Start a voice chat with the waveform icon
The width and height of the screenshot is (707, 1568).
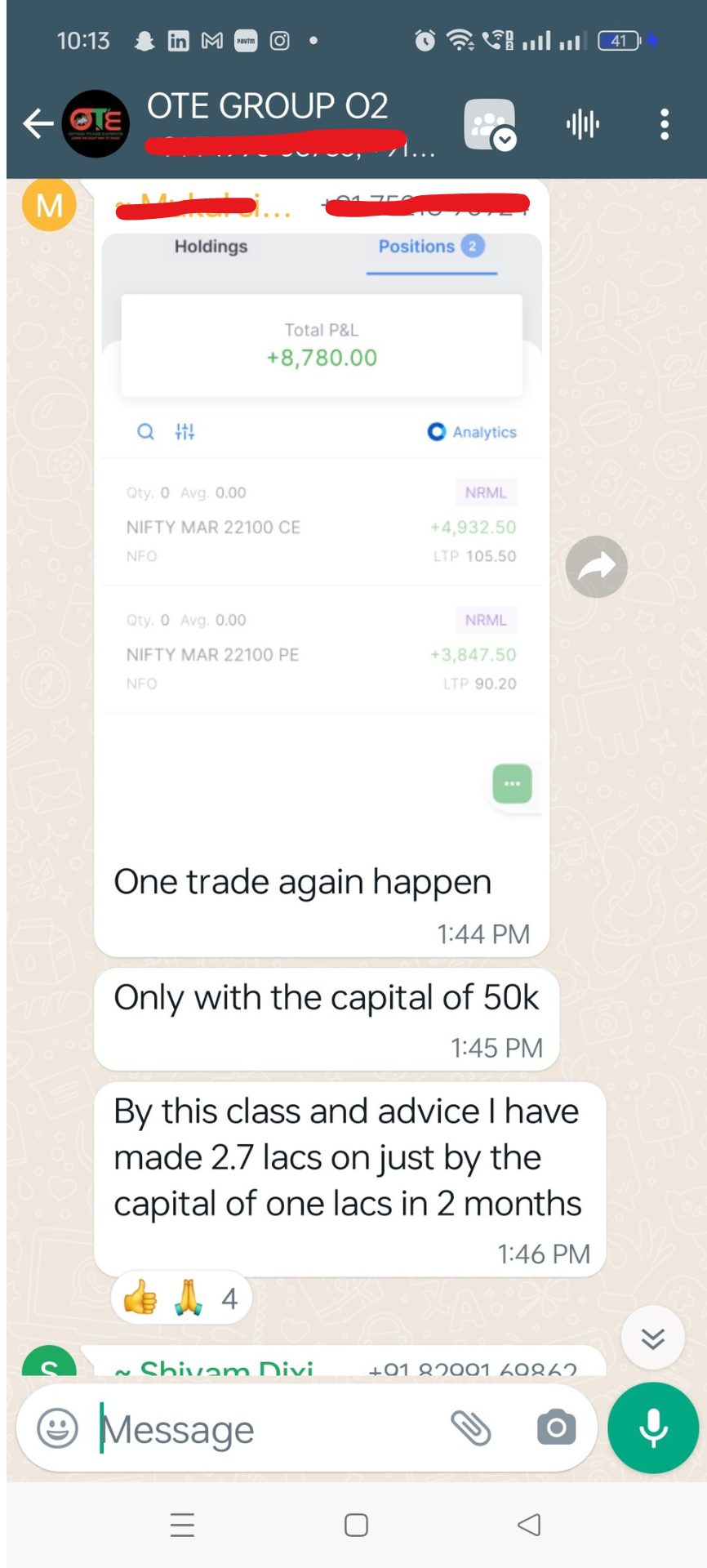[x=583, y=124]
